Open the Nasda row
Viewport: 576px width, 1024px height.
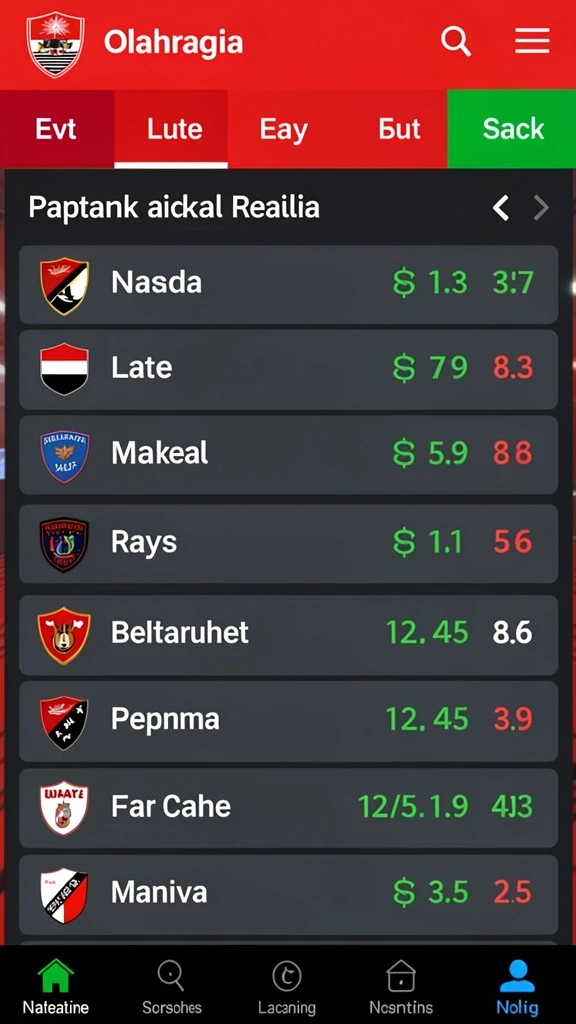289,284
